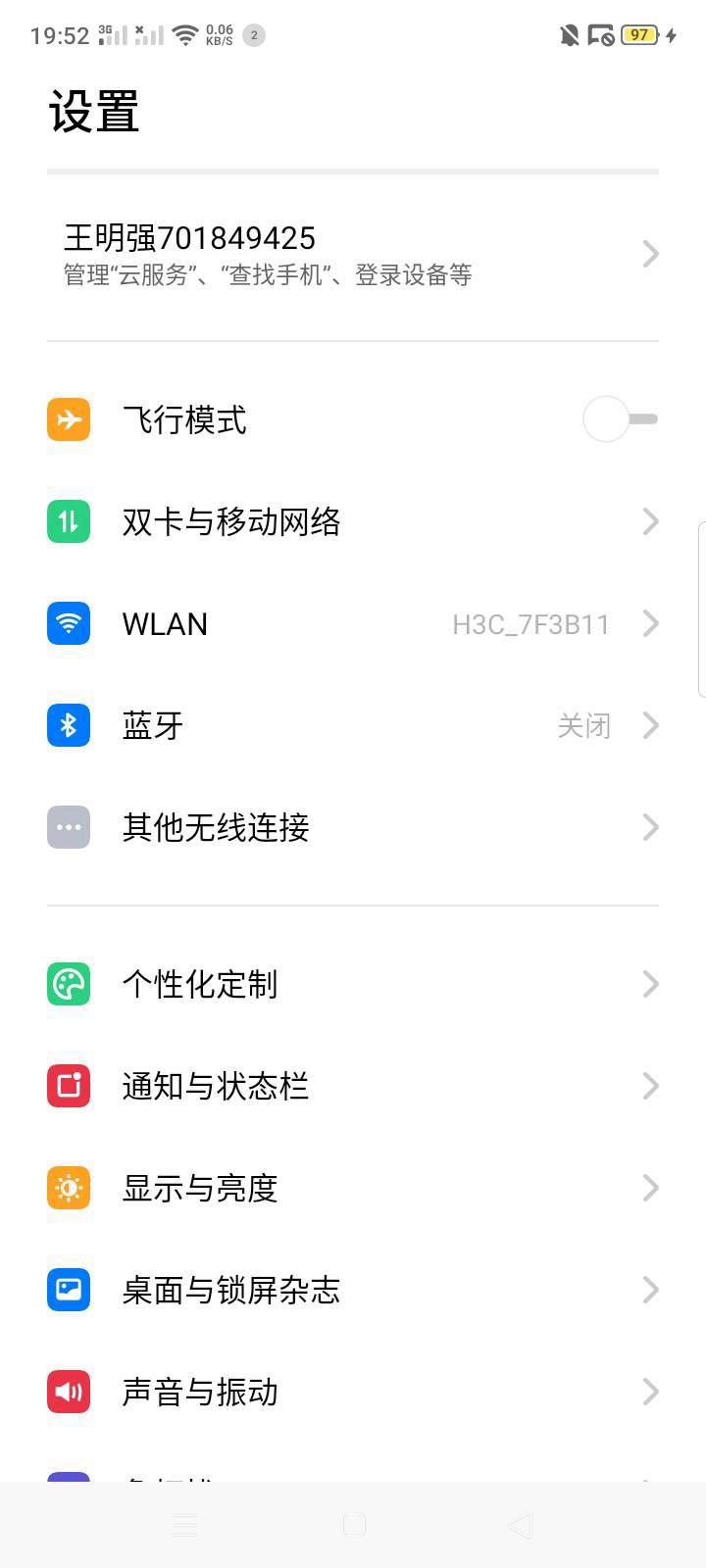Open account settings for 王明强701849425
The width and height of the screenshot is (706, 1568).
click(353, 254)
